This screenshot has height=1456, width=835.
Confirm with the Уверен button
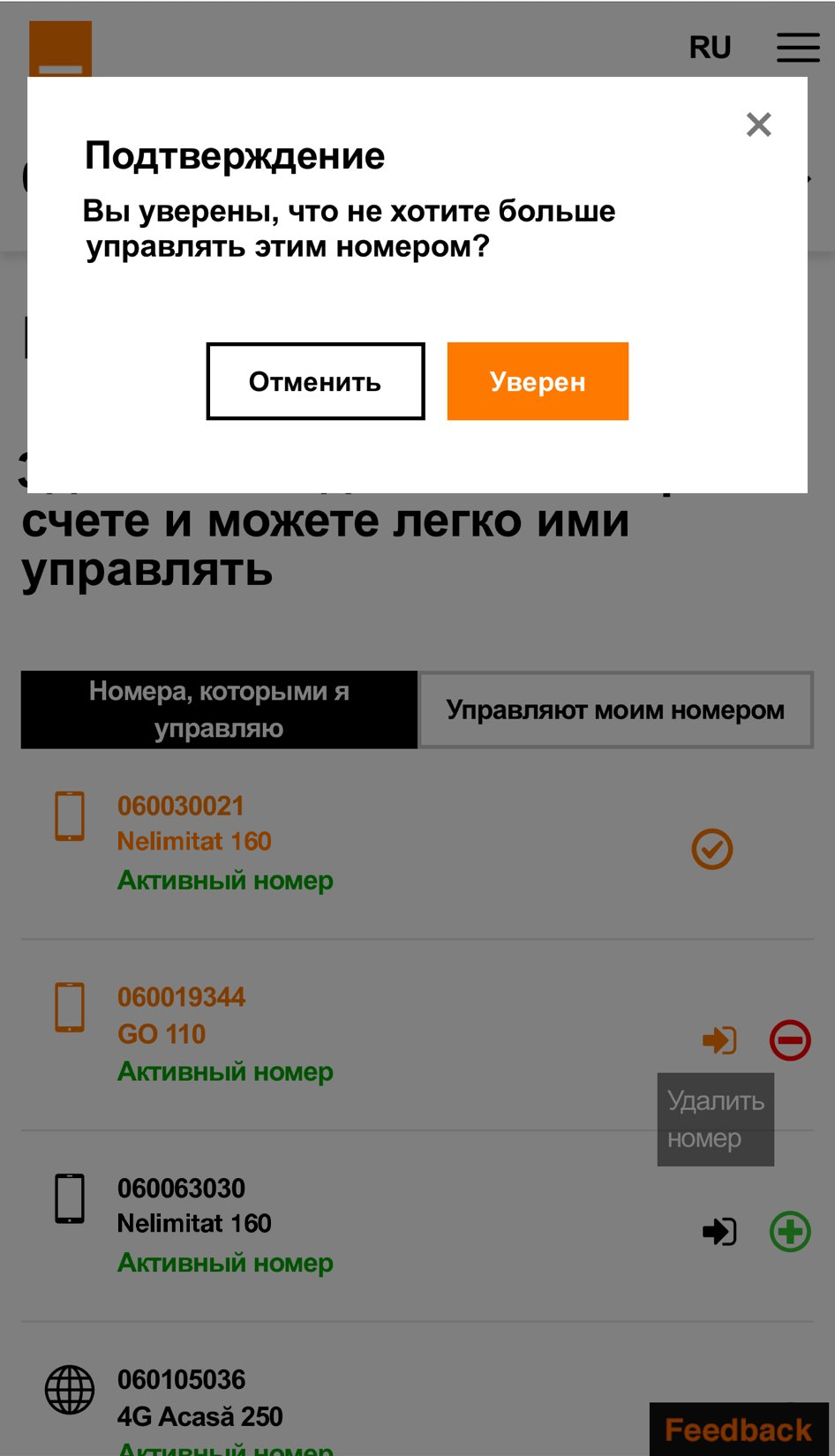(538, 381)
